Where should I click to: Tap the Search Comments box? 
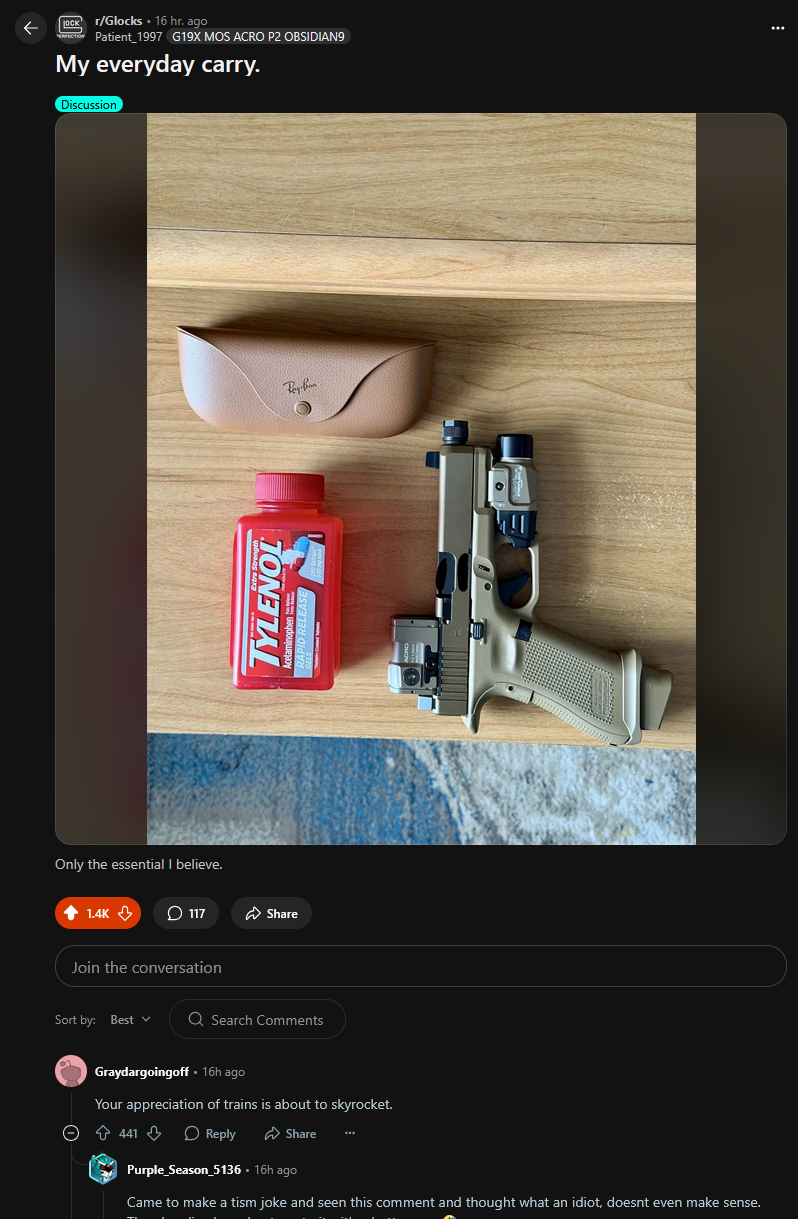tap(257, 1020)
